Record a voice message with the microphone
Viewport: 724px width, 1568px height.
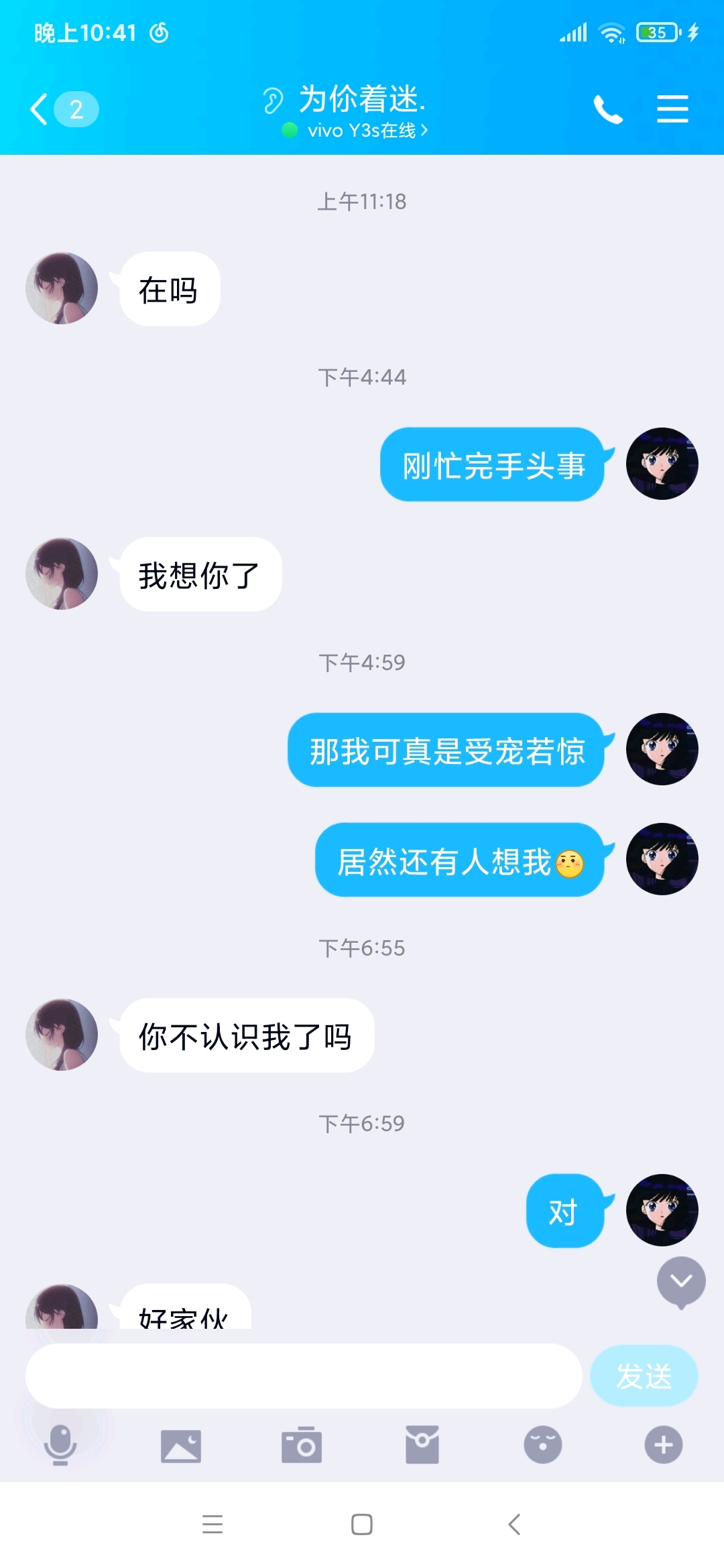[60, 1445]
